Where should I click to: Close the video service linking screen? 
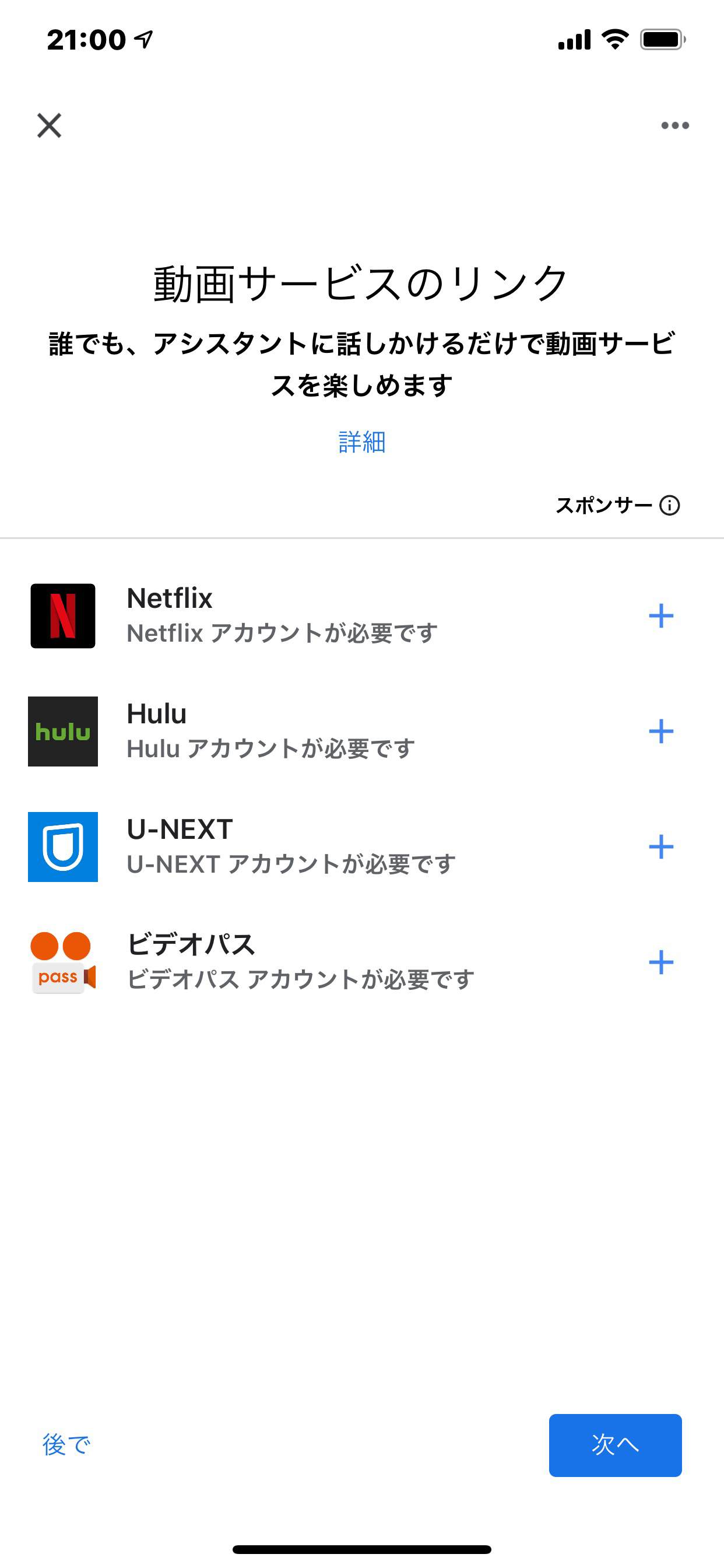coord(50,125)
